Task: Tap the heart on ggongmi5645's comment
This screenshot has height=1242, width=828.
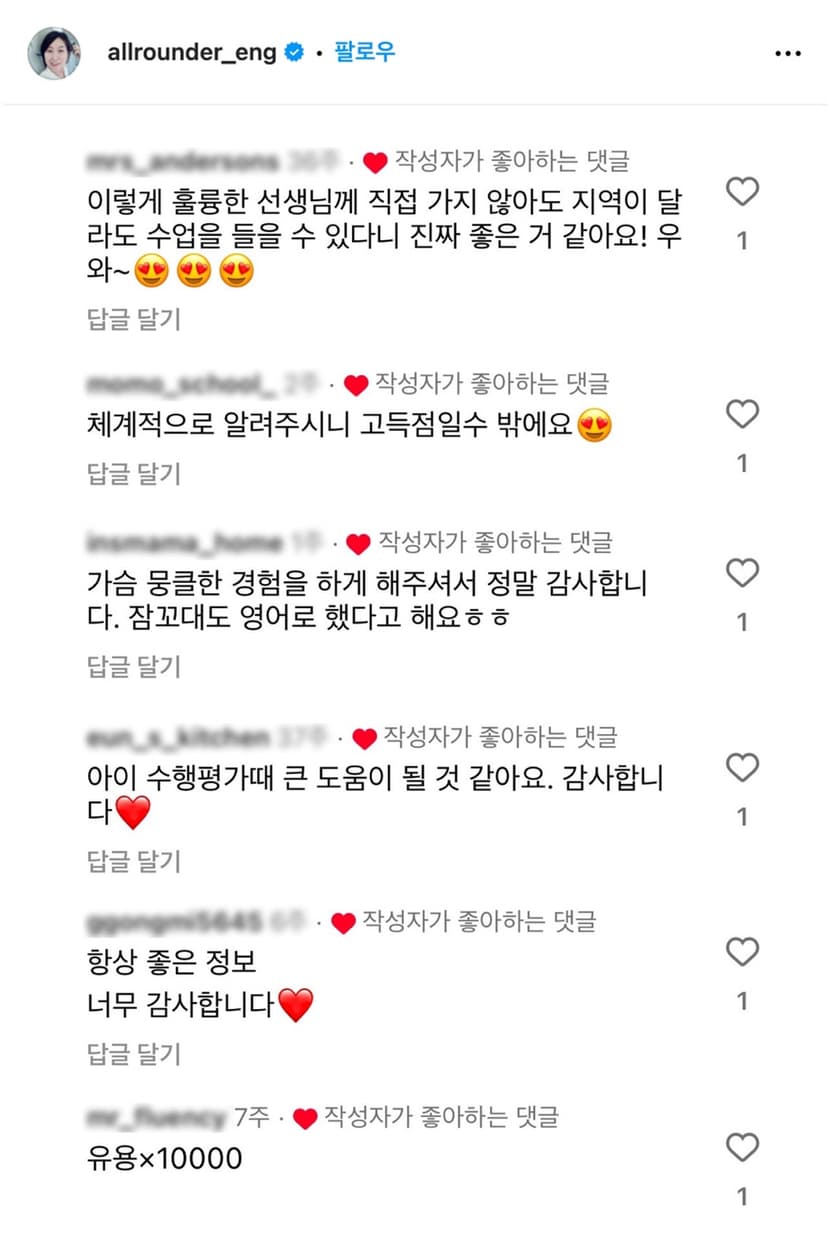Action: coord(742,951)
